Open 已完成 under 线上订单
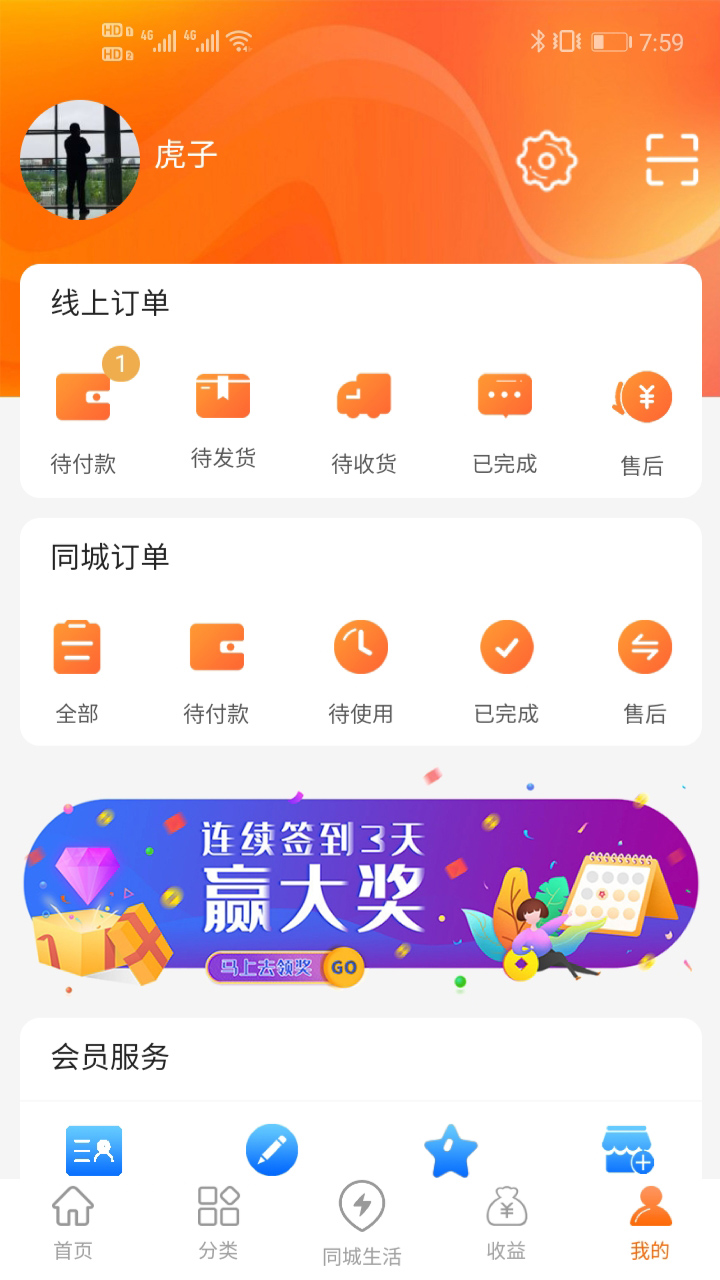This screenshot has height=1280, width=720. pos(505,420)
